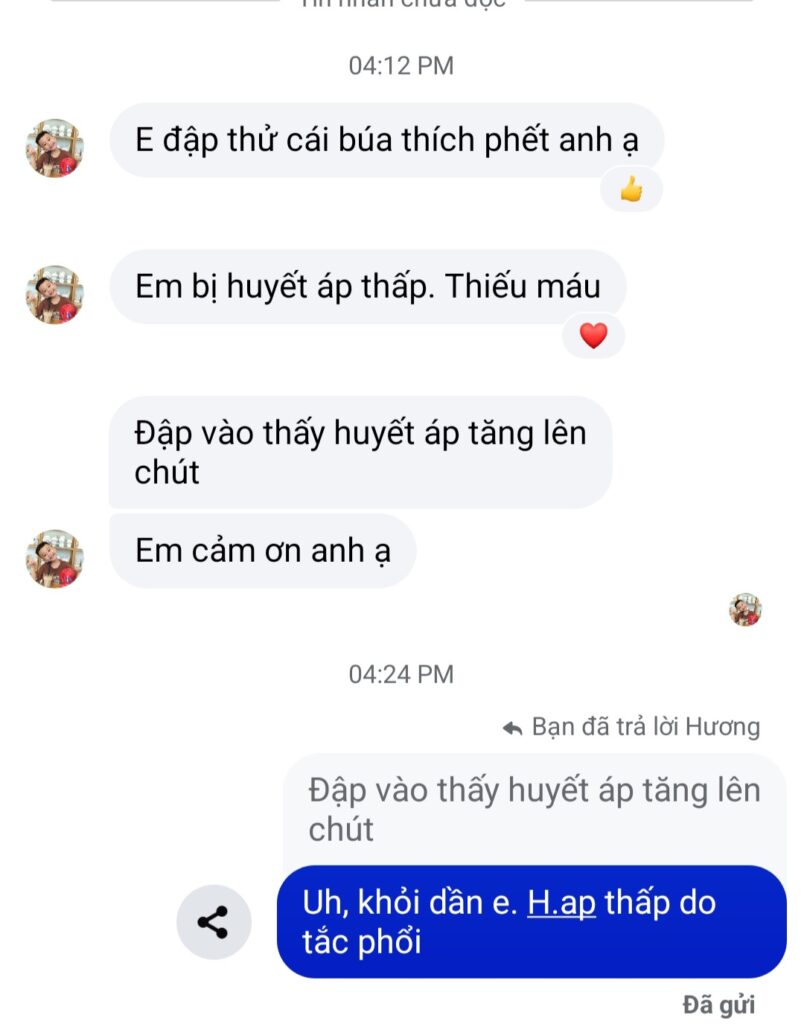
Task: View heart reaction on huyết áp thấp message
Action: coord(593,336)
